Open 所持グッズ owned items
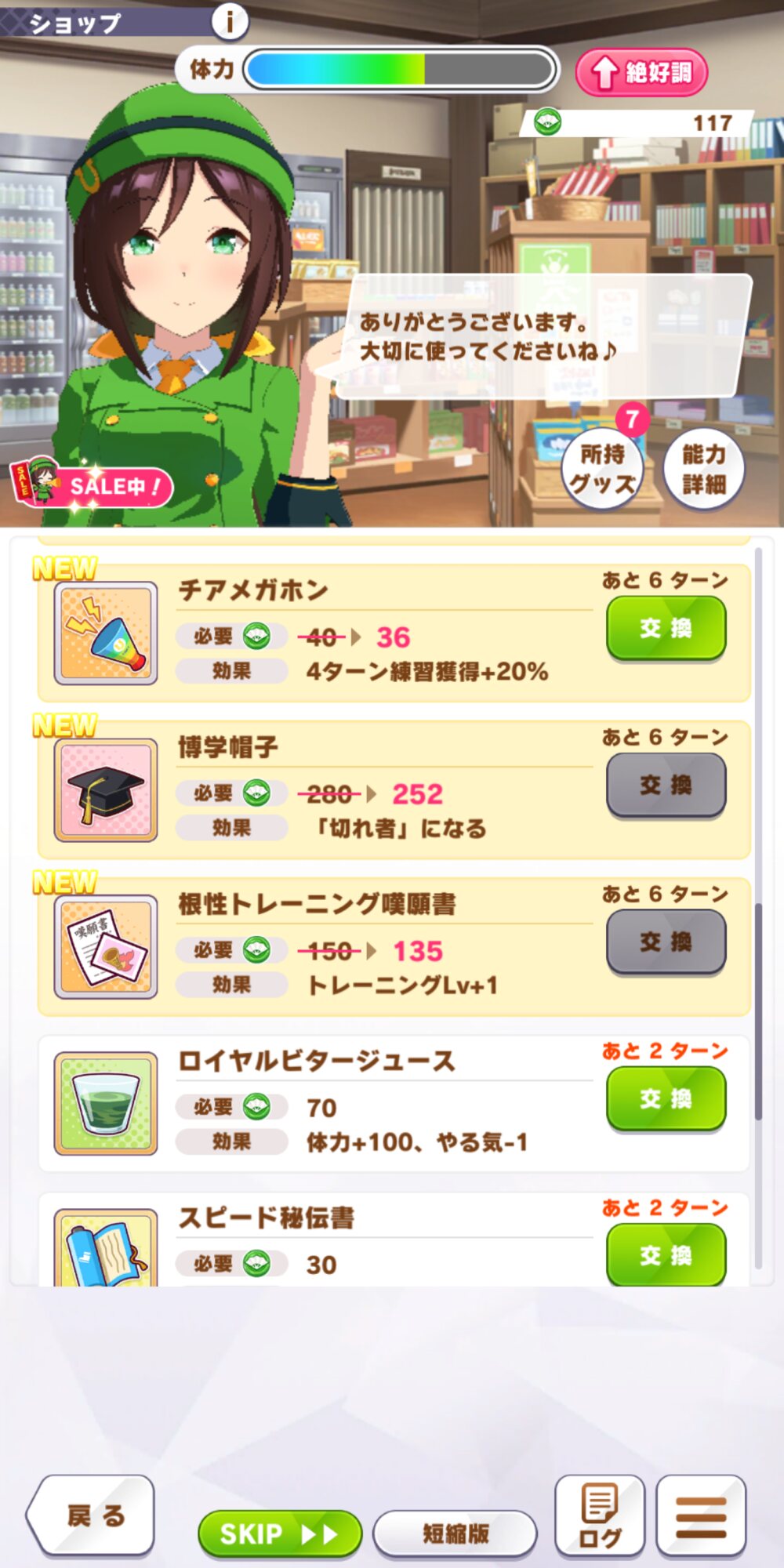The width and height of the screenshot is (784, 1568). 602,469
